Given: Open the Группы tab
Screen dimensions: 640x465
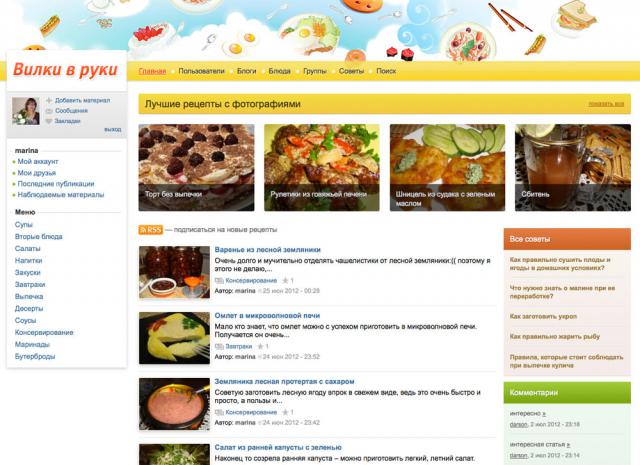Looking at the screenshot, I should pos(314,71).
